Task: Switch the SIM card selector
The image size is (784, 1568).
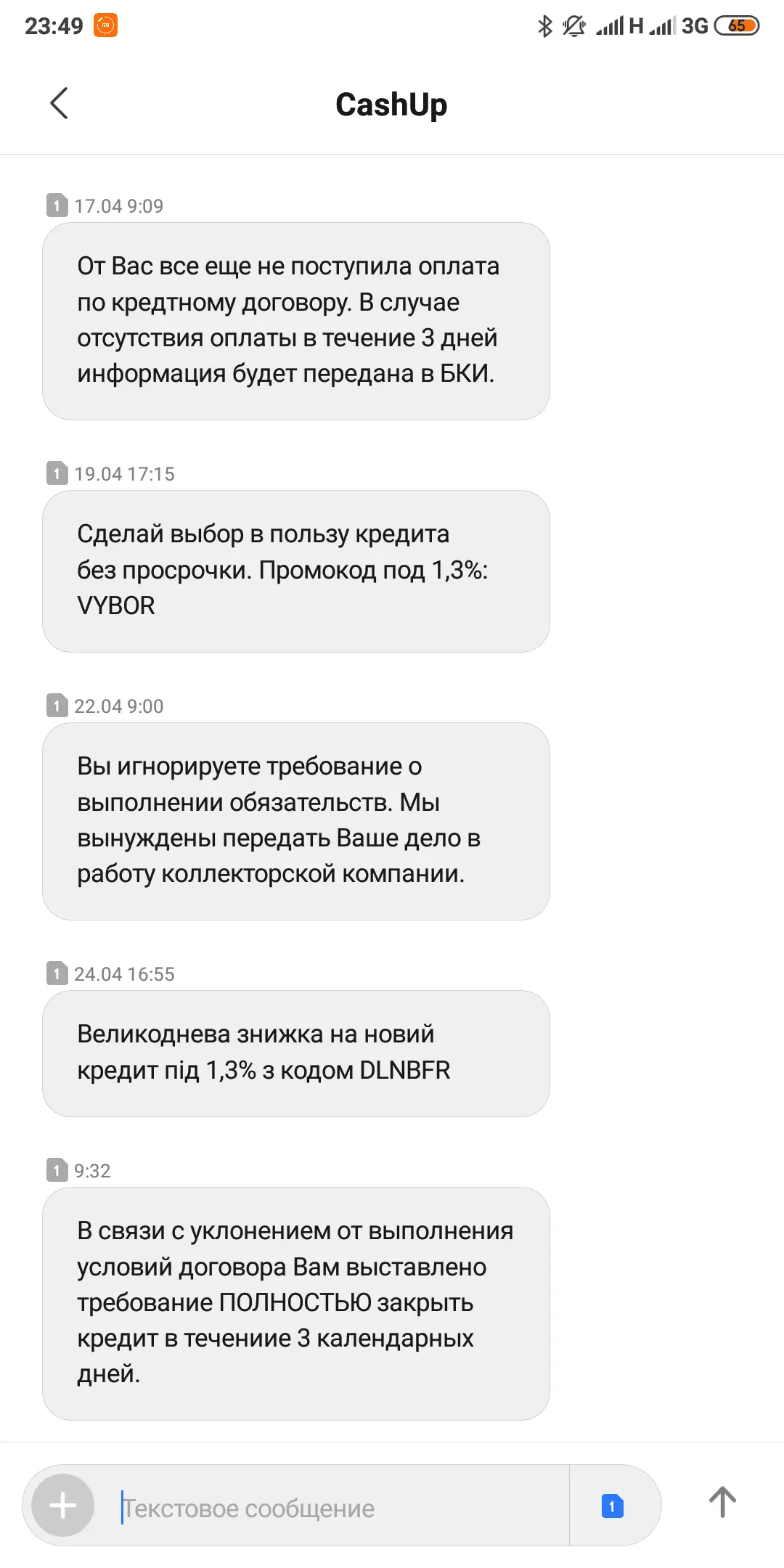Action: [612, 1506]
